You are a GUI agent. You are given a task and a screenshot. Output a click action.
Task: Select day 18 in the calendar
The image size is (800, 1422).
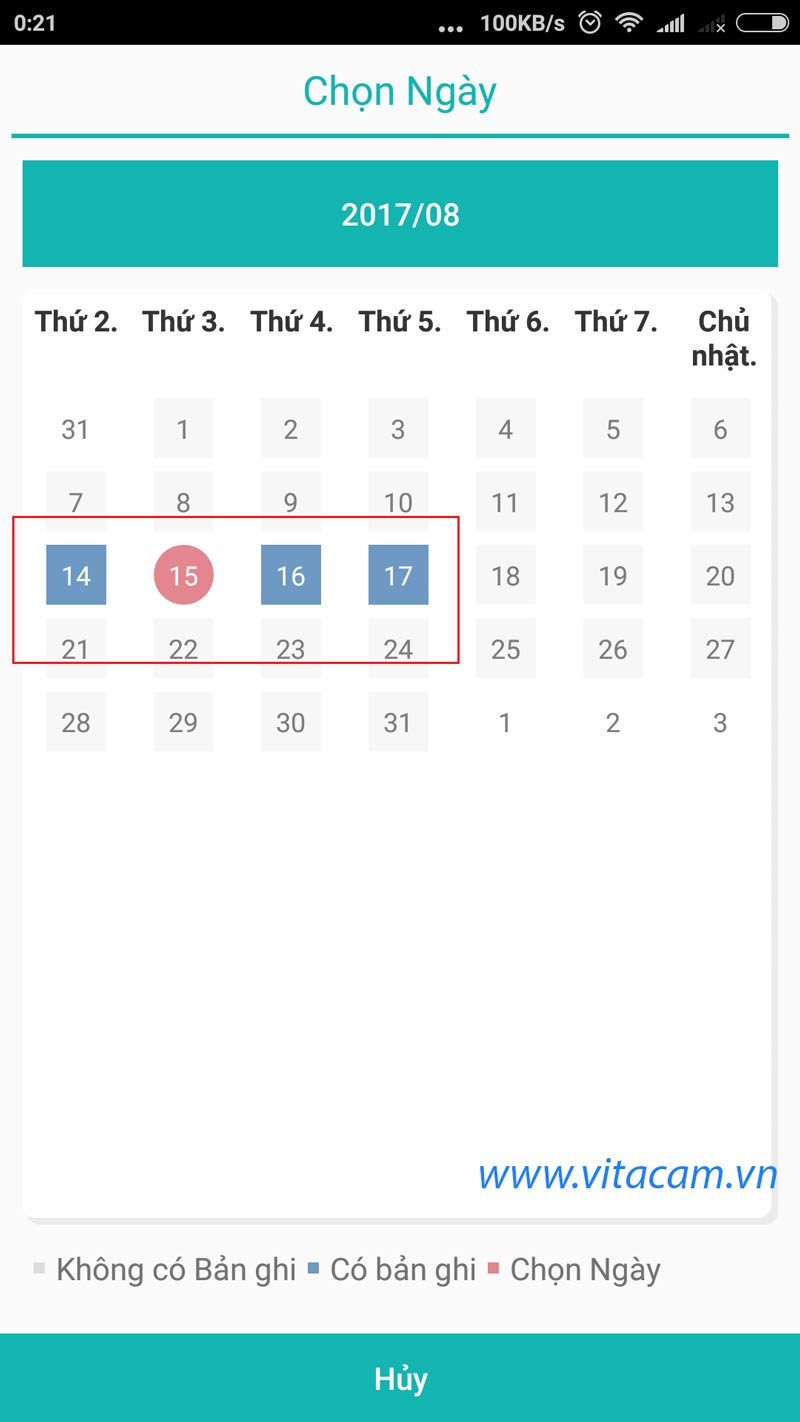click(x=506, y=575)
